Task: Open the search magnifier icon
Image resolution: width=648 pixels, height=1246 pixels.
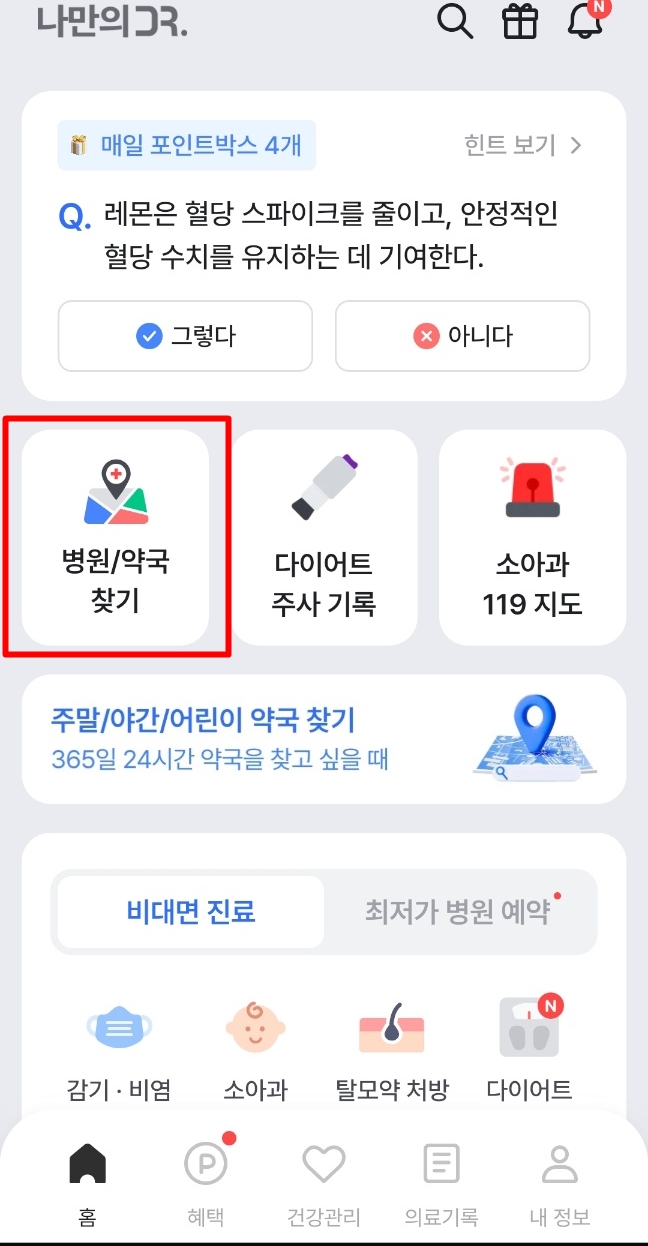Action: (455, 21)
